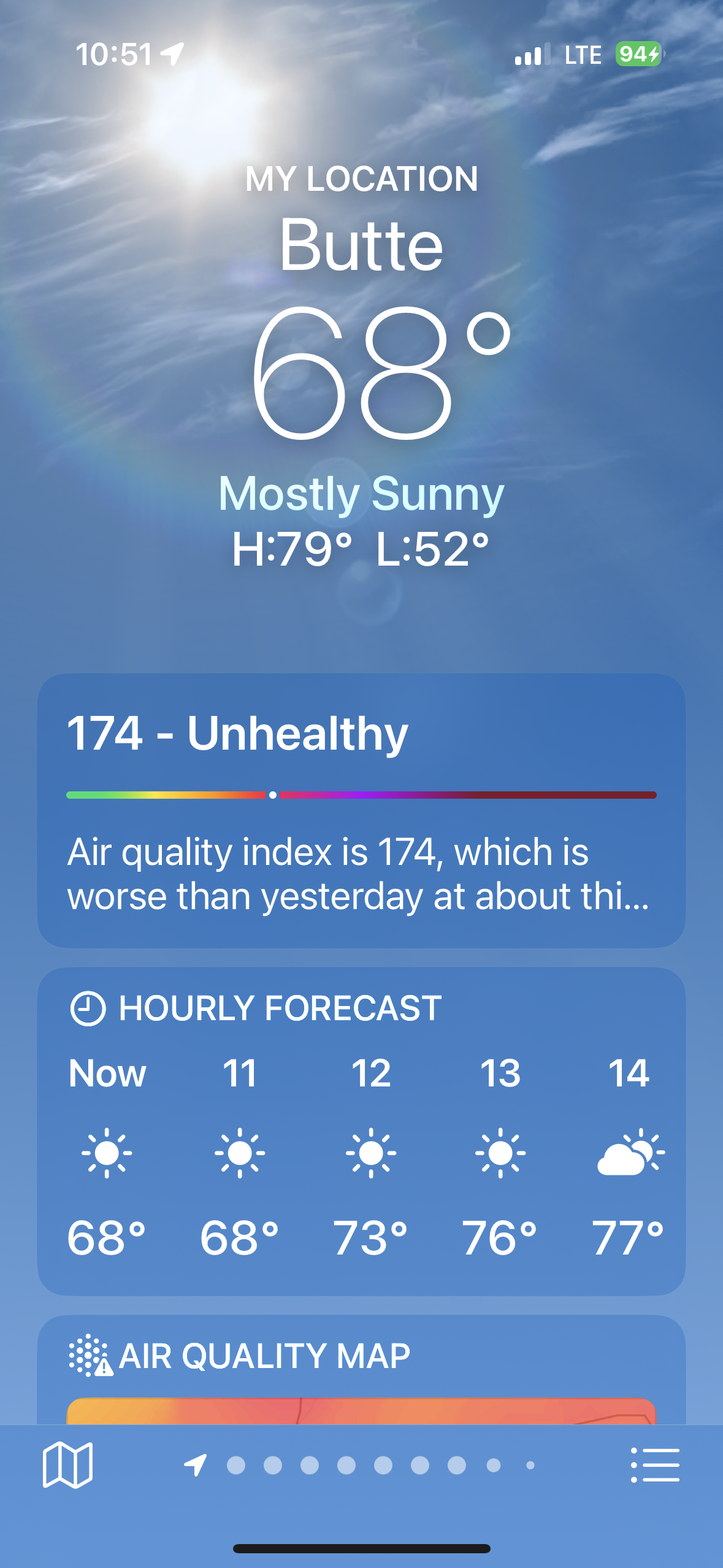The height and width of the screenshot is (1568, 723).
Task: Open the 174 - Unhealthy air quality card
Action: point(361,810)
